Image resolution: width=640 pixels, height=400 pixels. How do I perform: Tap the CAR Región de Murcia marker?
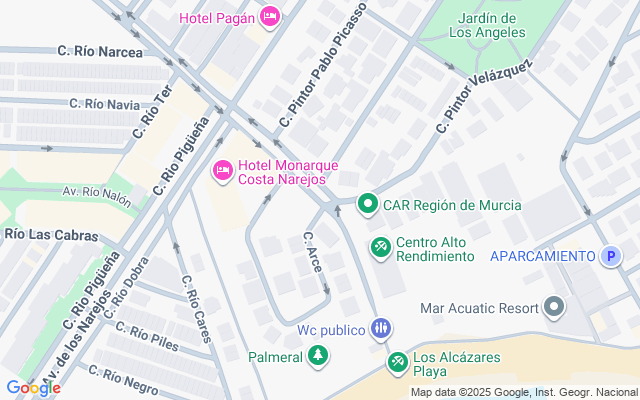point(367,205)
